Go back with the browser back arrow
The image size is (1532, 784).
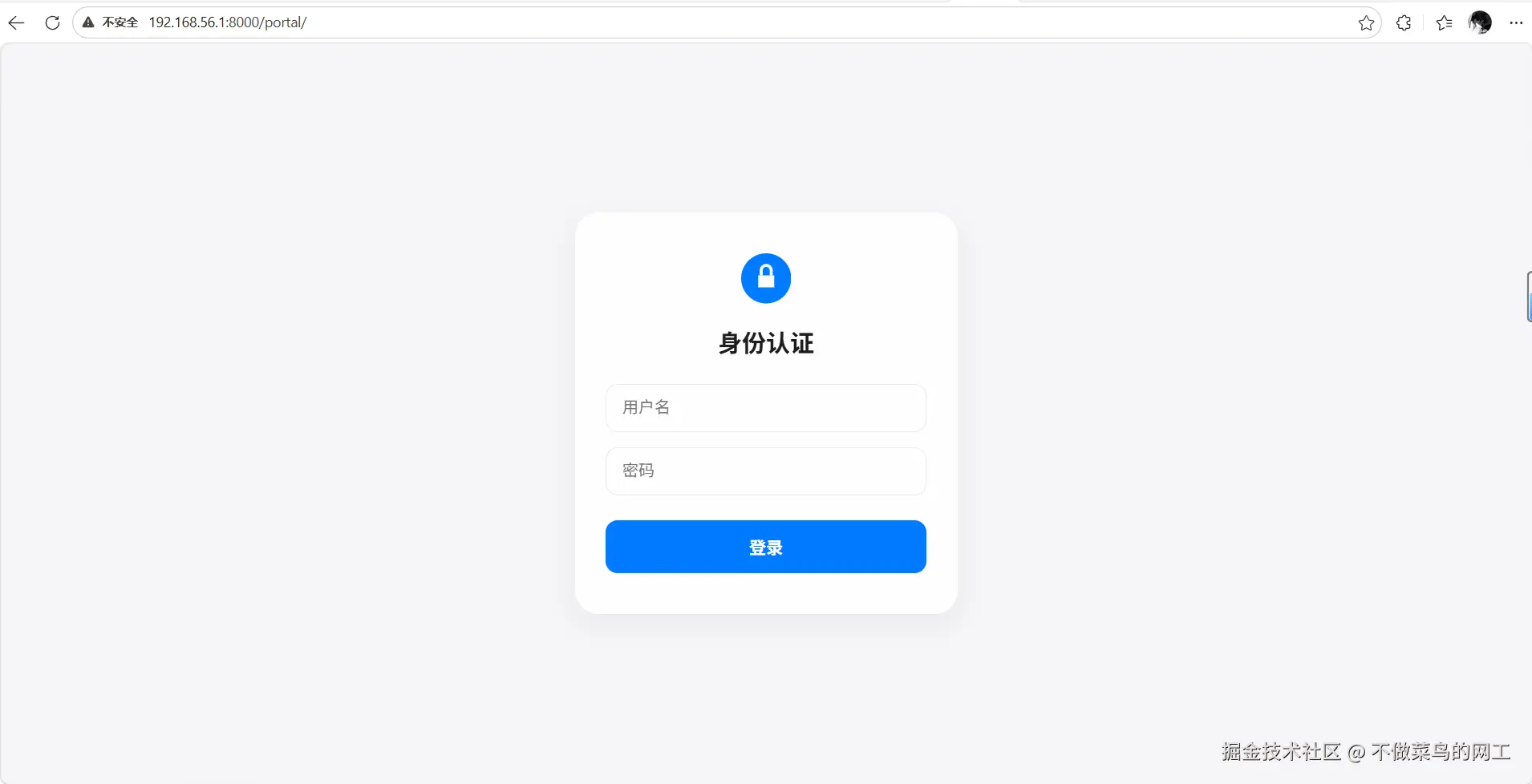[x=16, y=23]
